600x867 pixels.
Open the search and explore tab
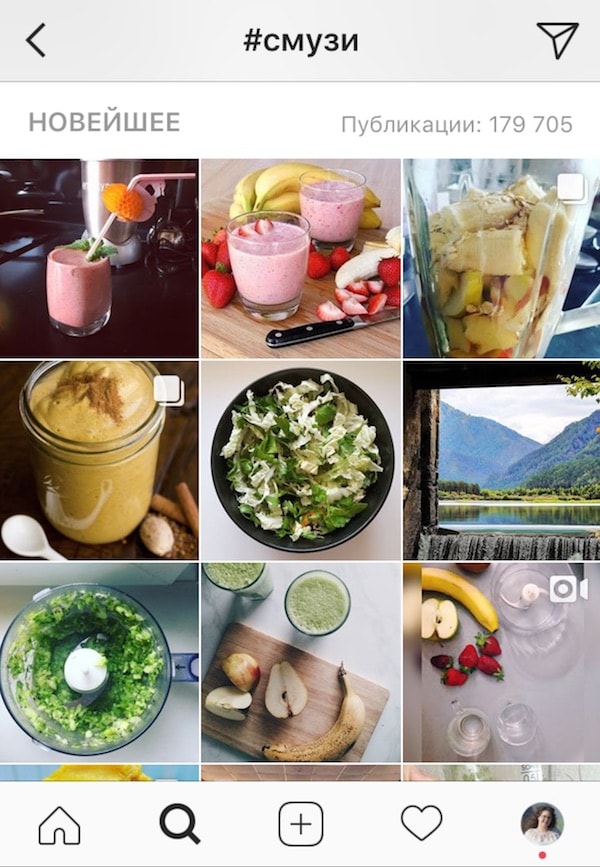[180, 825]
